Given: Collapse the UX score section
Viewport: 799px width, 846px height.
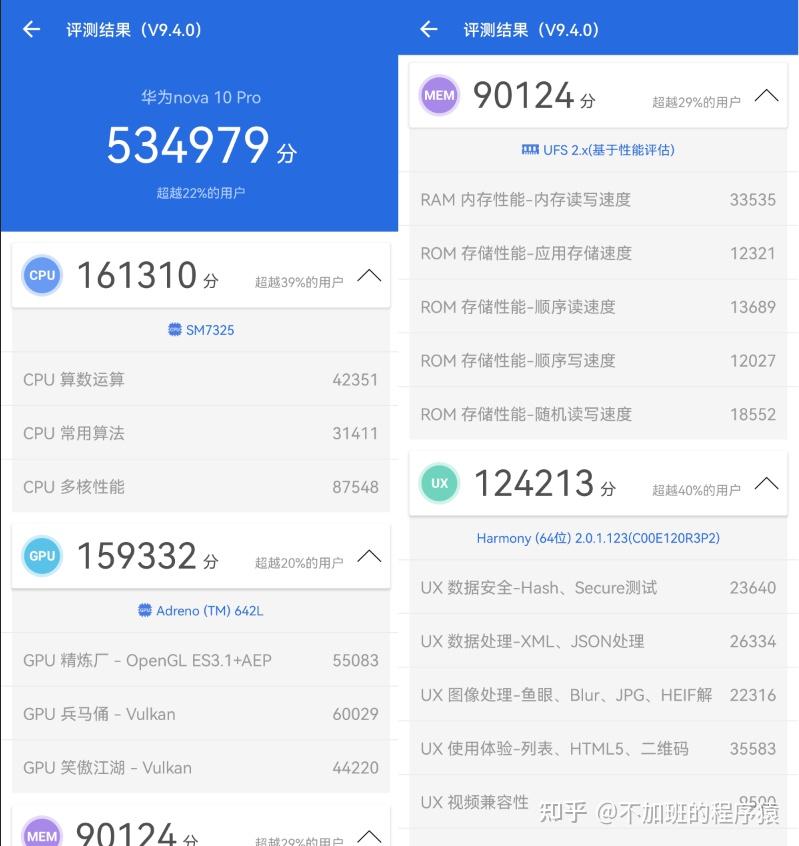Looking at the screenshot, I should tap(767, 483).
